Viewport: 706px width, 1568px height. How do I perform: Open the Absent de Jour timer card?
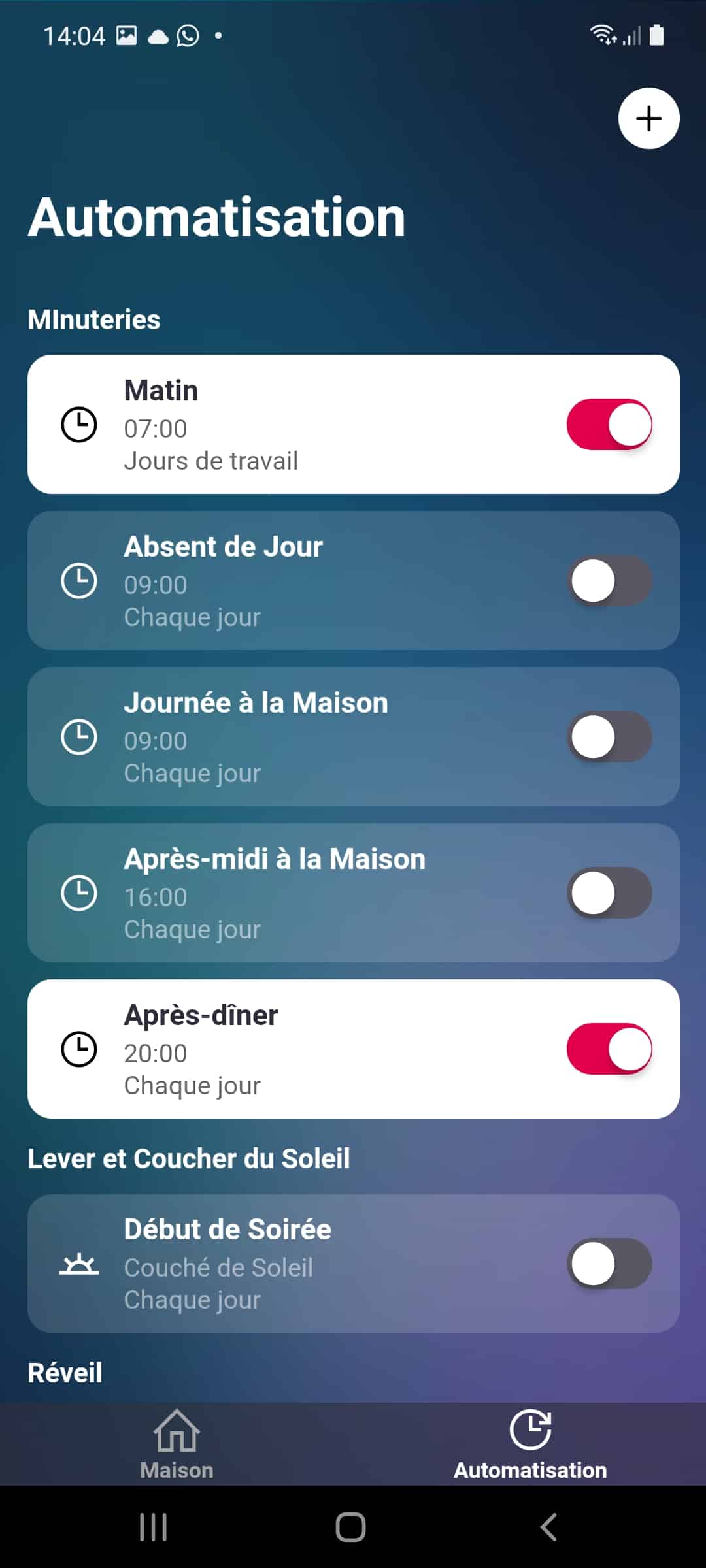pos(353,580)
